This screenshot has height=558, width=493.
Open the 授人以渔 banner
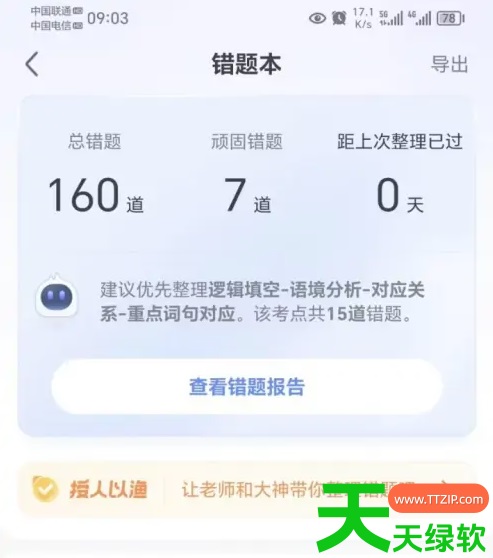[247, 490]
